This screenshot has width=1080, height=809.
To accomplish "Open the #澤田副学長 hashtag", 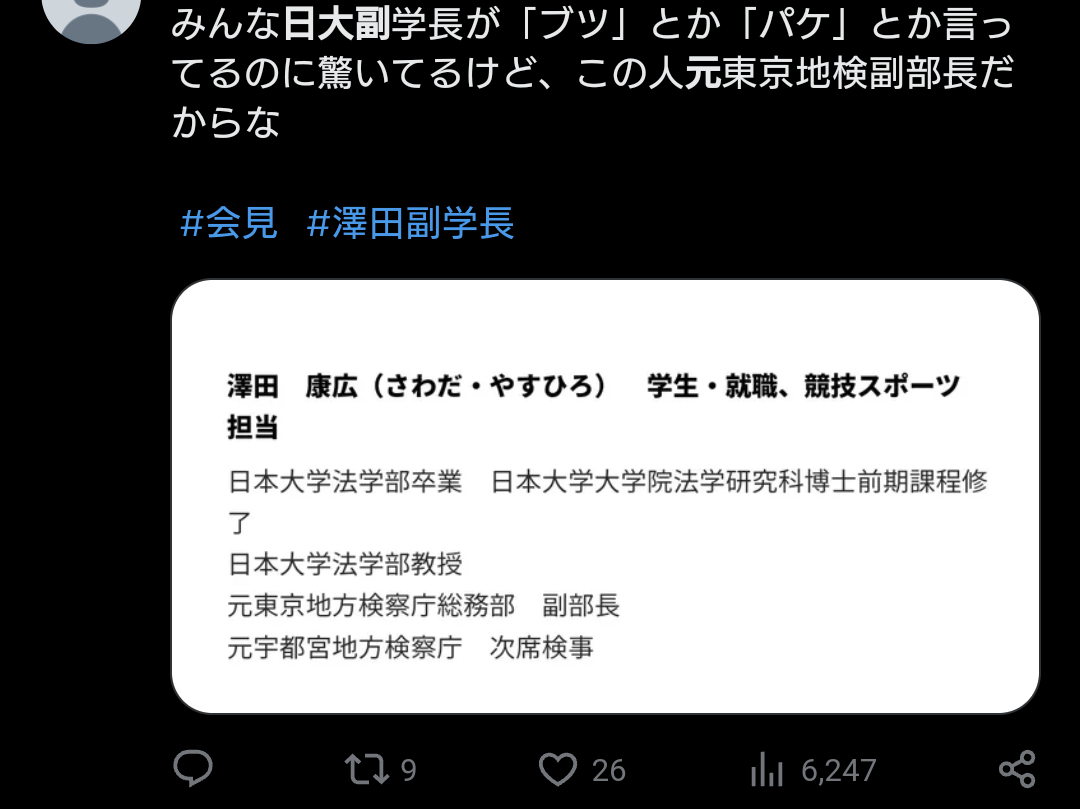I will 410,223.
